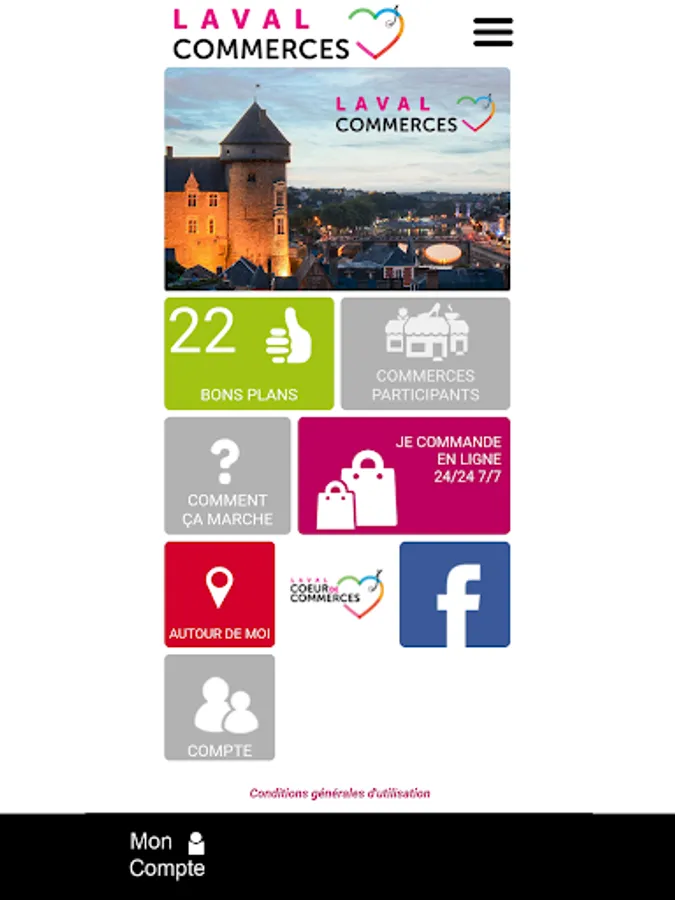675x900 pixels.
Task: Open the Compte tile
Action: pos(220,708)
